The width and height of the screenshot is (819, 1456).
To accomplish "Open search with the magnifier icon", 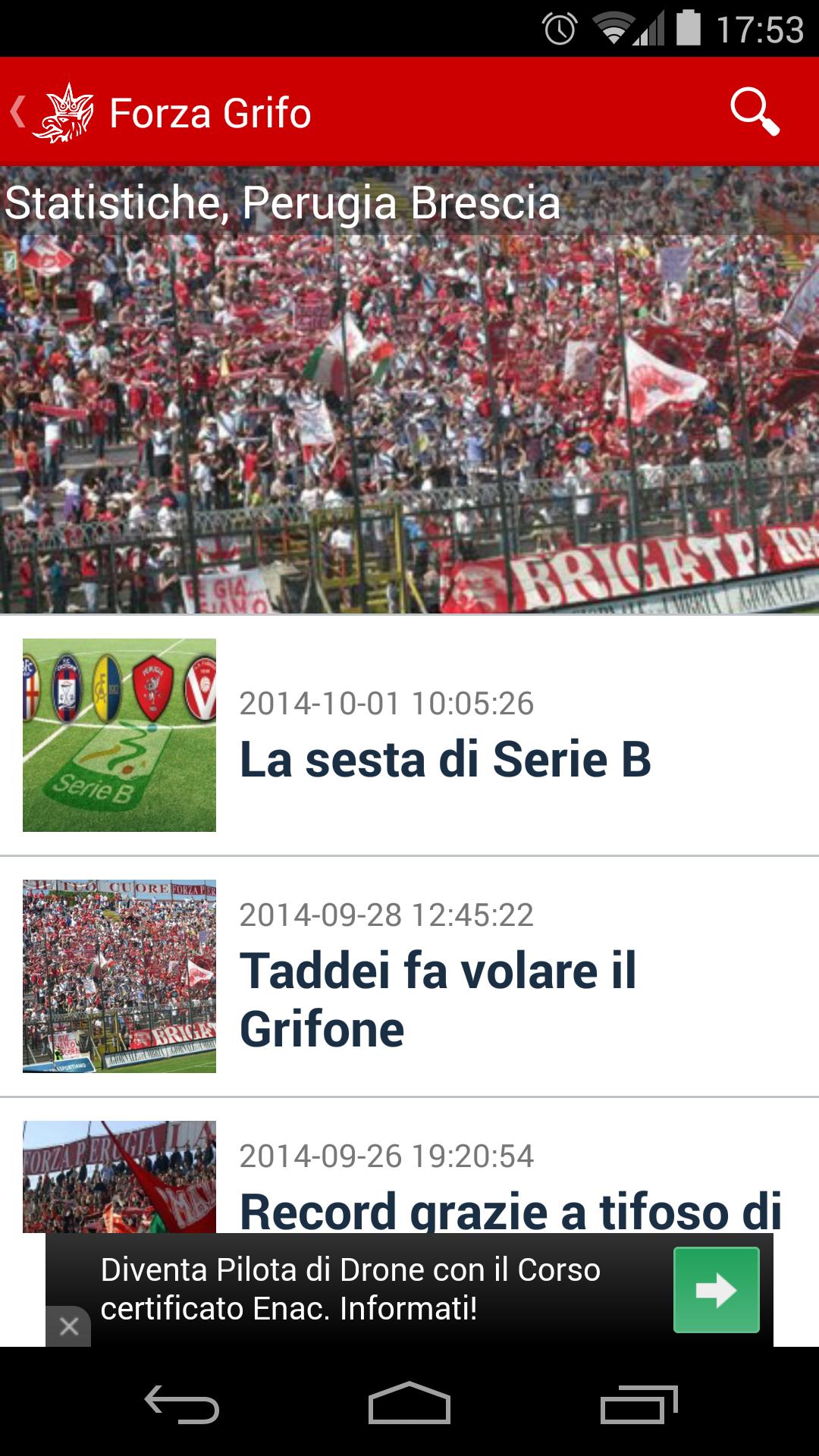I will tap(754, 112).
